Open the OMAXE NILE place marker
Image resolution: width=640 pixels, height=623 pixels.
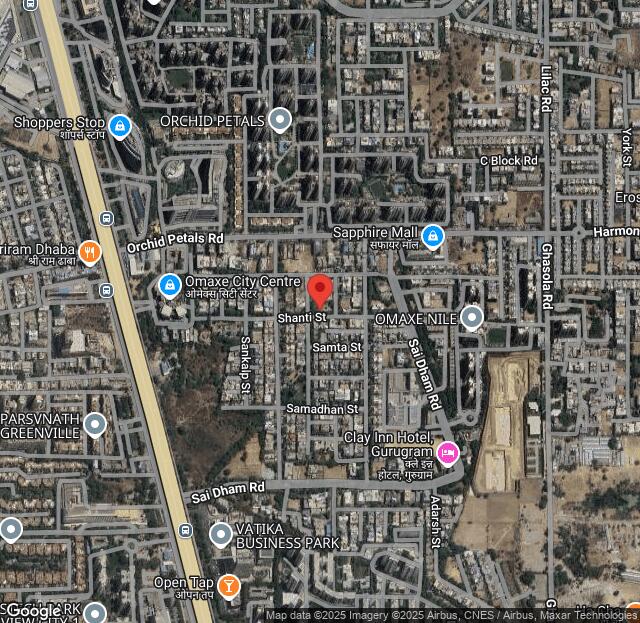[471, 319]
